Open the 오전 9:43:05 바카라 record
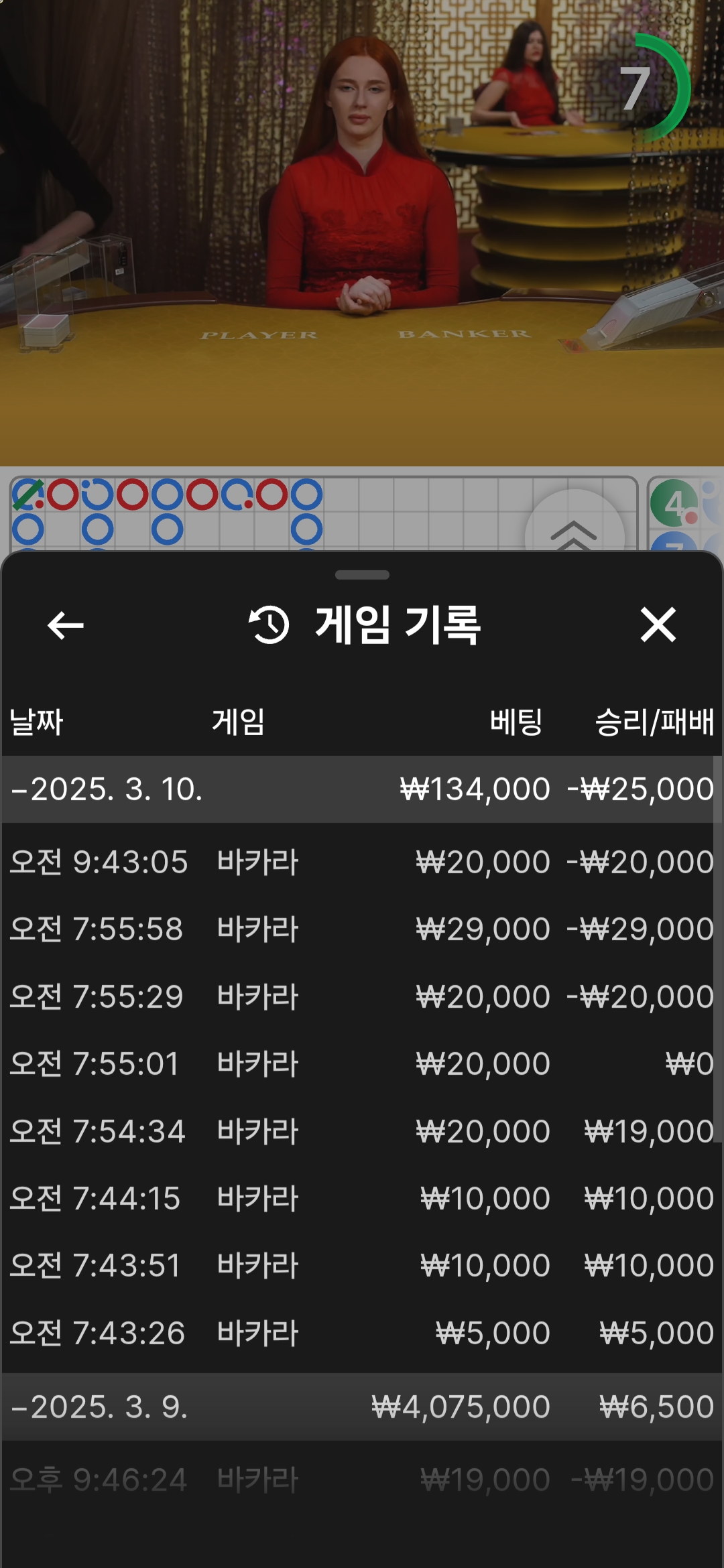Screen dimensions: 724x1568 362,862
